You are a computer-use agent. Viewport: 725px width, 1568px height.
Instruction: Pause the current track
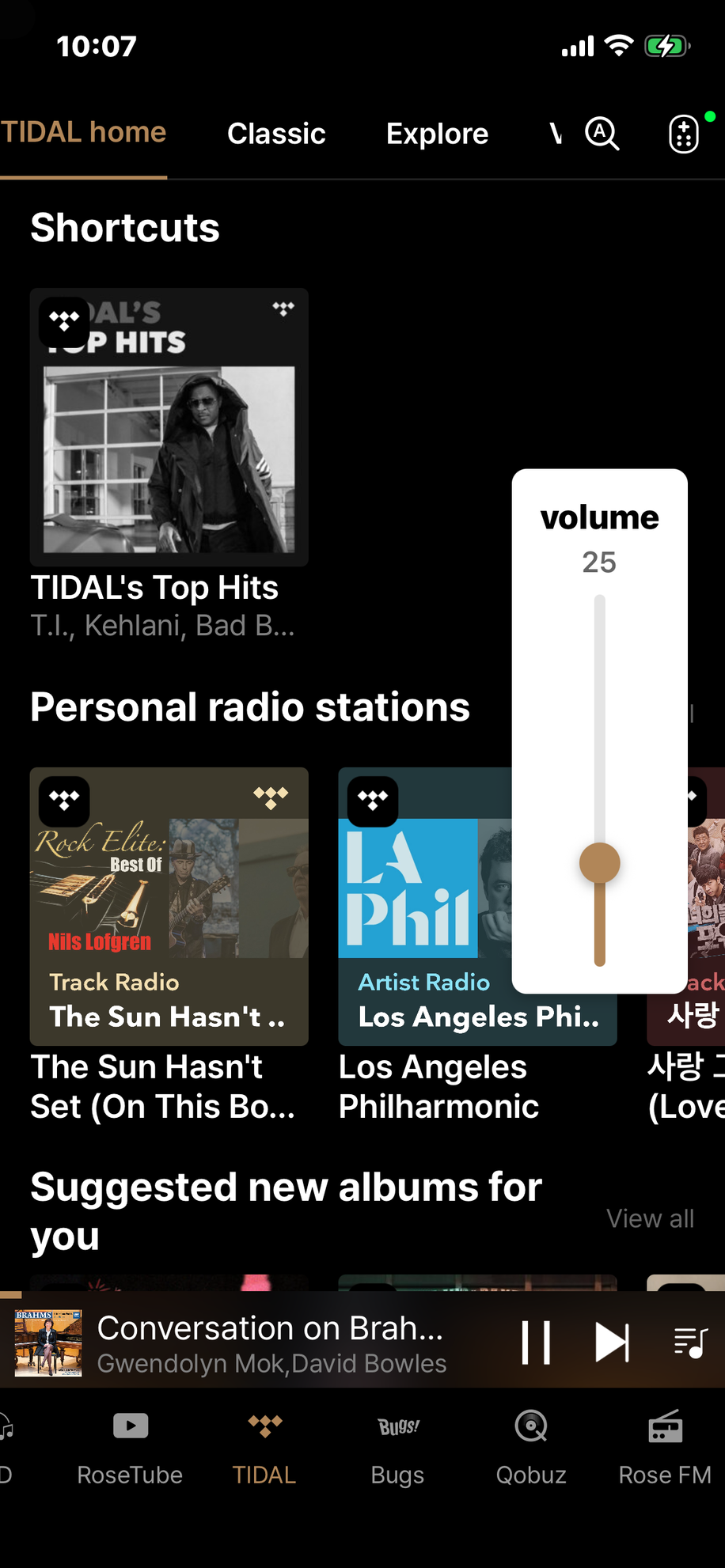click(536, 1343)
